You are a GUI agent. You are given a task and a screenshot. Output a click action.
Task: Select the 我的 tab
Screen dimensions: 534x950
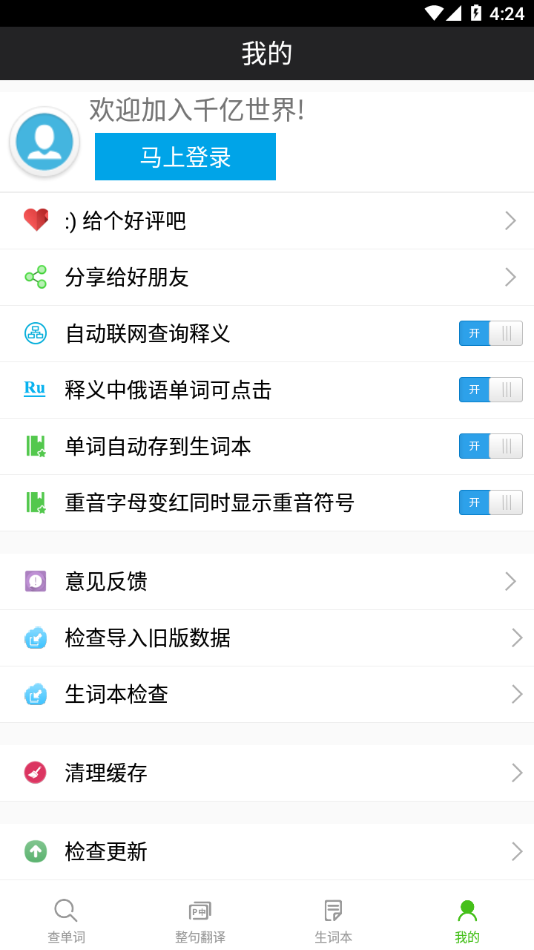tap(467, 921)
